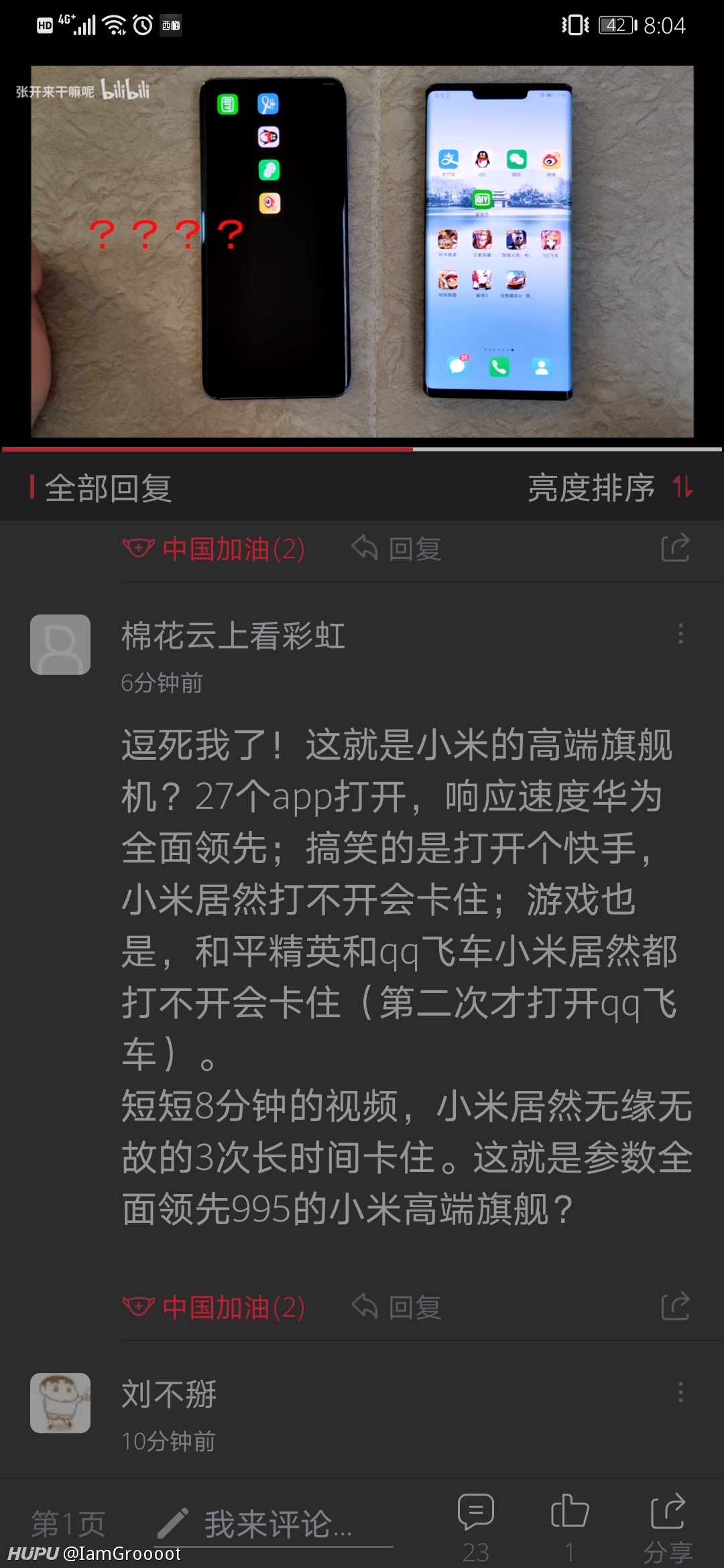Tap the 我来评论 comment input field

pyautogui.click(x=275, y=1525)
